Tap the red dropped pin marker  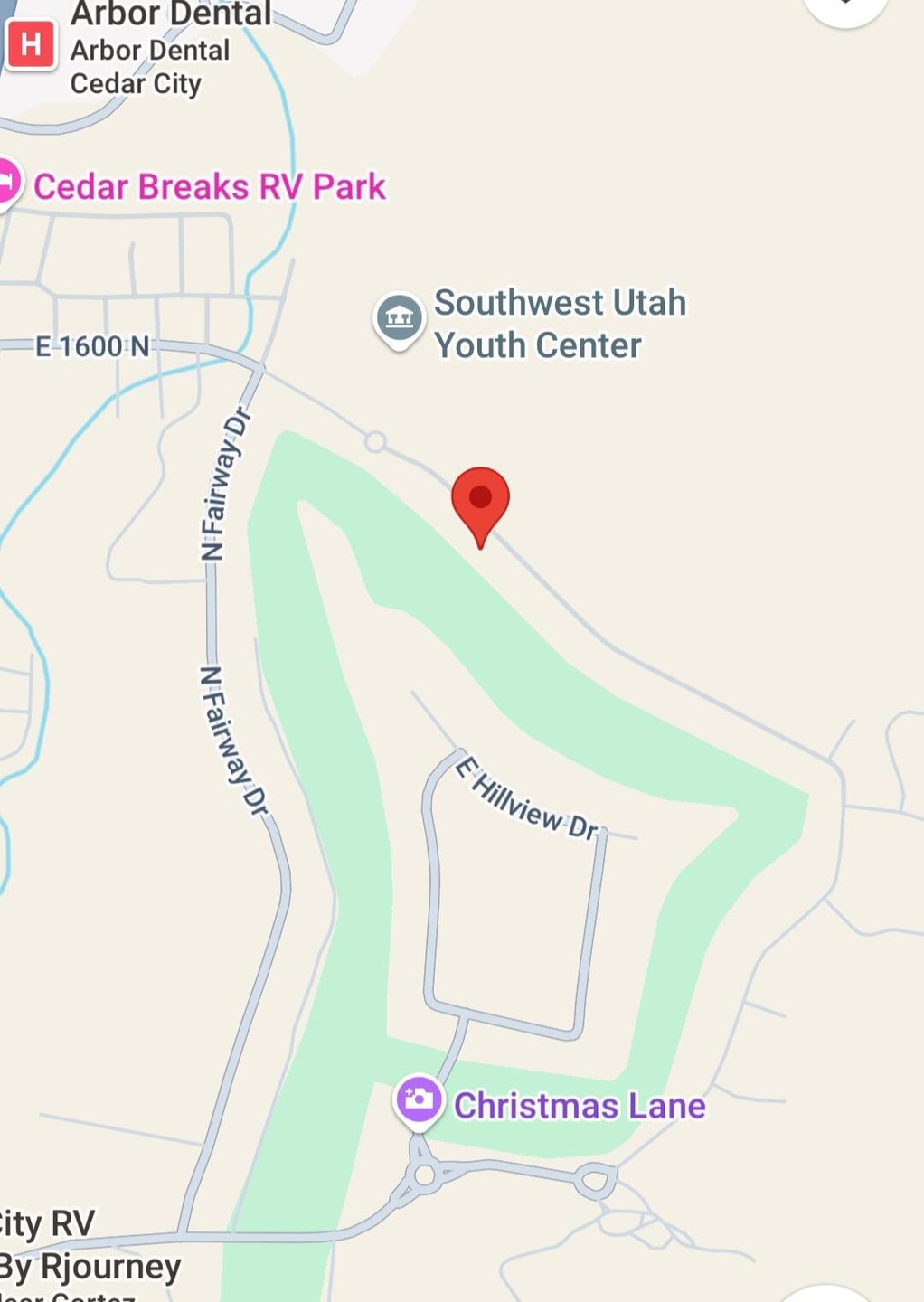[x=480, y=503]
